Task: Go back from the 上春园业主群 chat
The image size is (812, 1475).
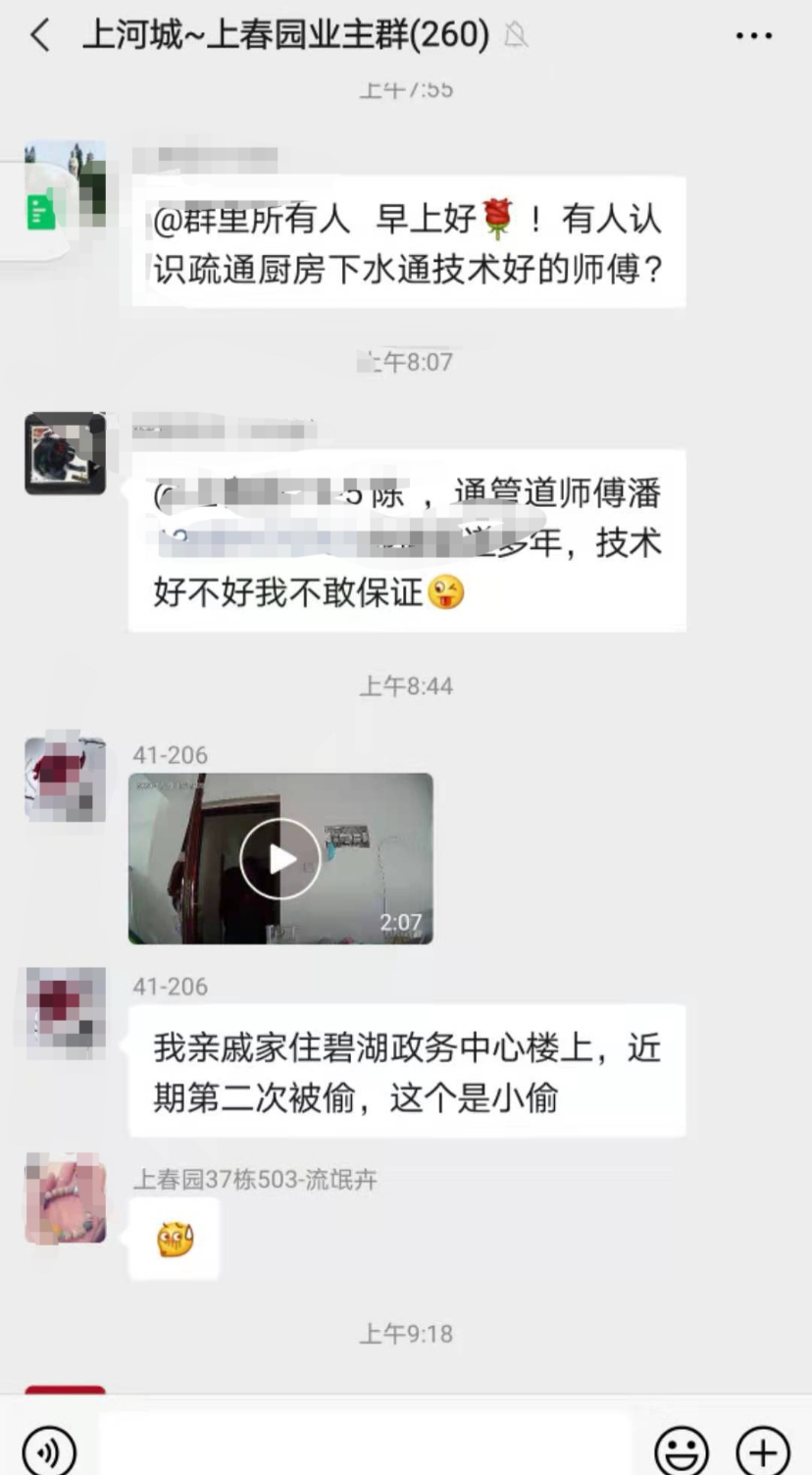Action: 39,36
